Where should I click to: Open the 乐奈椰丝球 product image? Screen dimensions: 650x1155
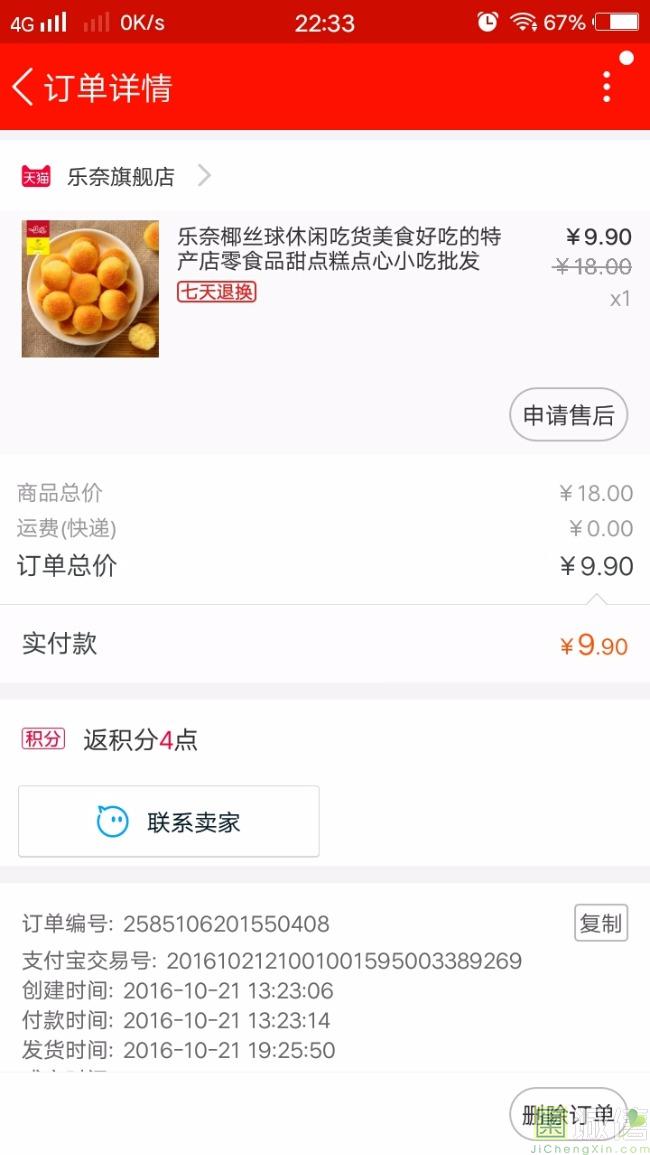click(x=90, y=289)
